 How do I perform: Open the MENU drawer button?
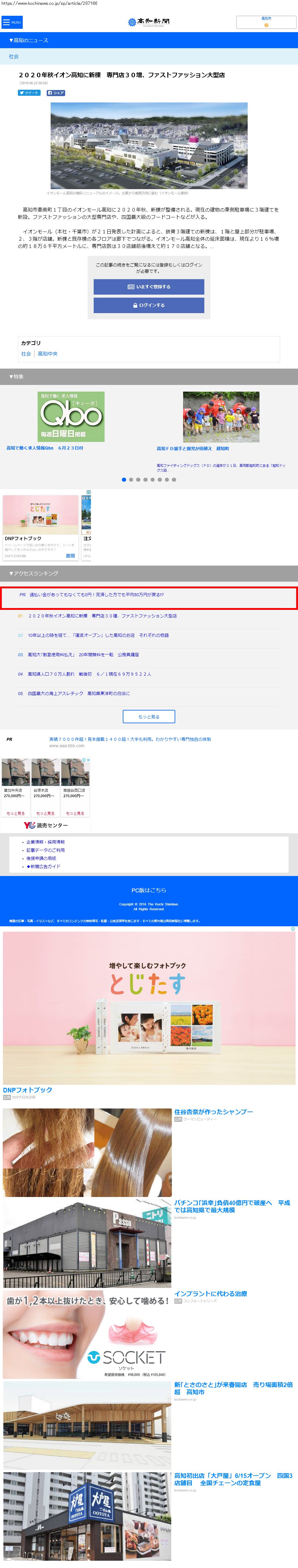[x=12, y=22]
